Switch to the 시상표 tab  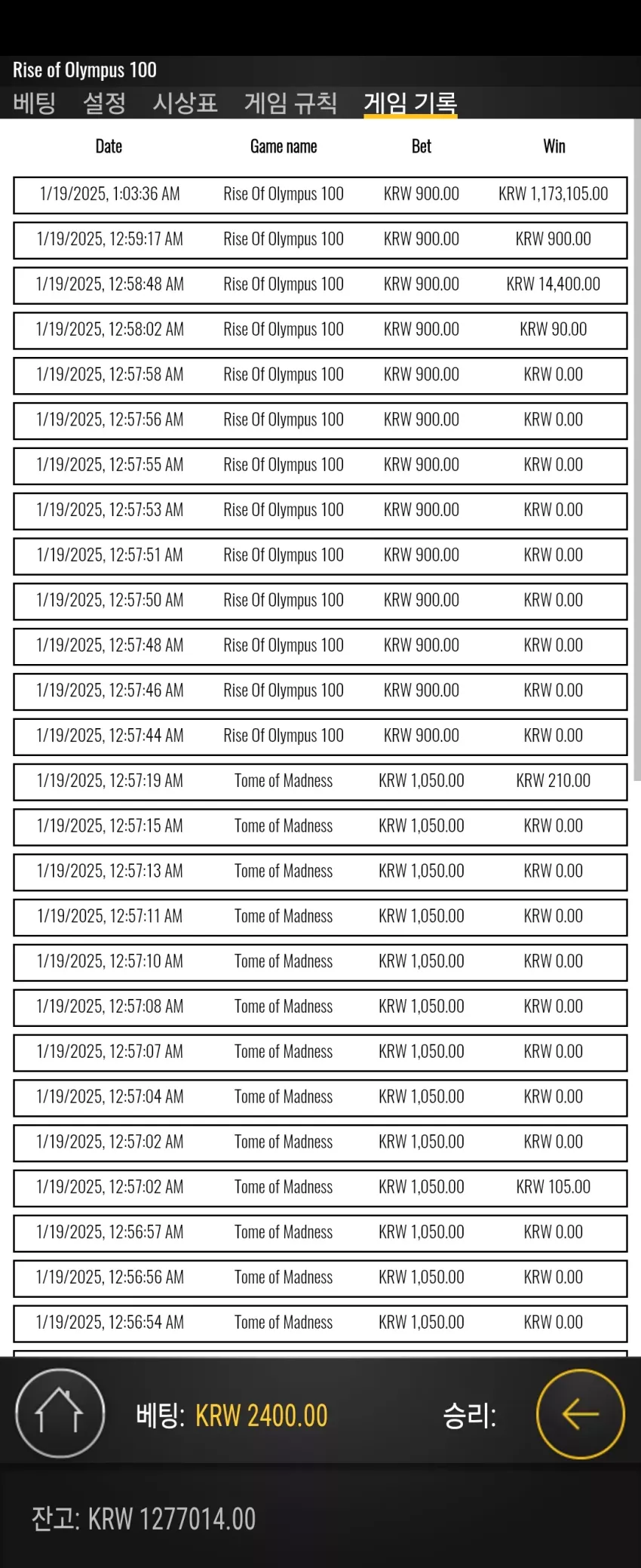[185, 103]
